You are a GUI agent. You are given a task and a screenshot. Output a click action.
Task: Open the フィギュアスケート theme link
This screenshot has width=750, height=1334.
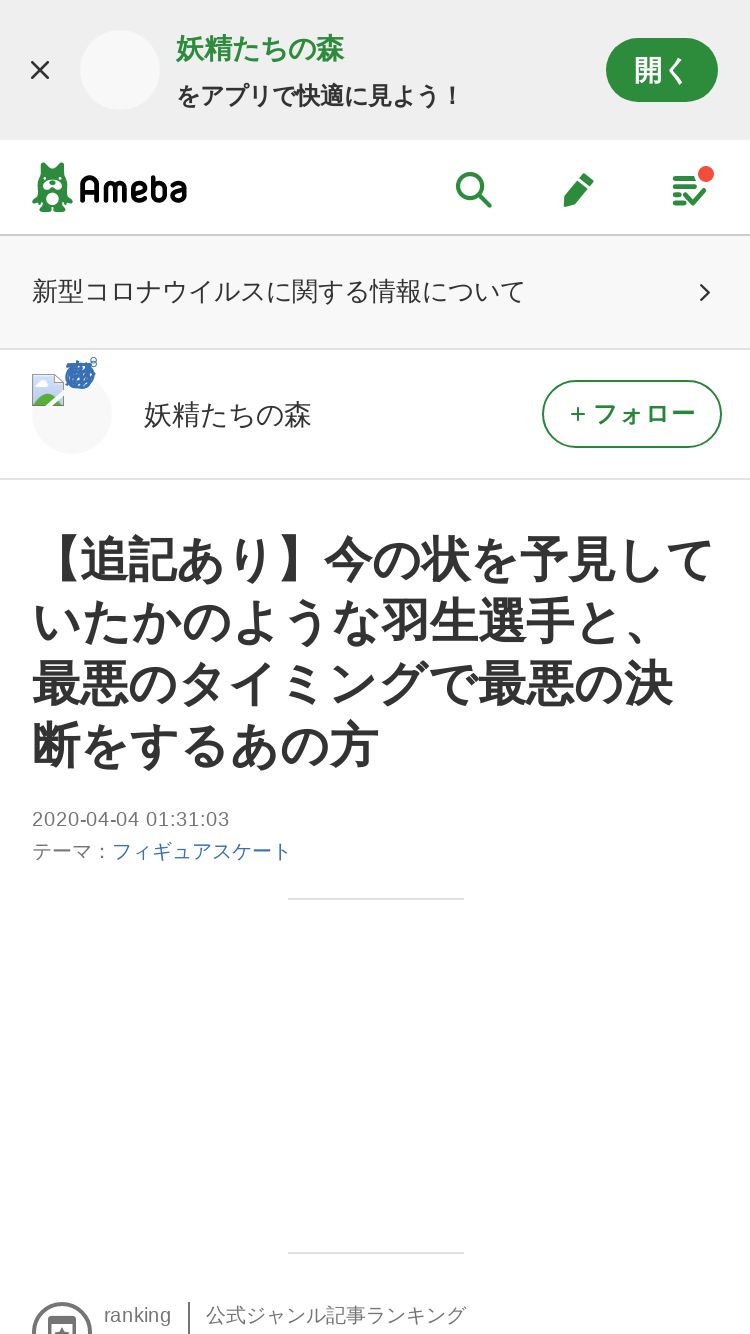coord(201,852)
